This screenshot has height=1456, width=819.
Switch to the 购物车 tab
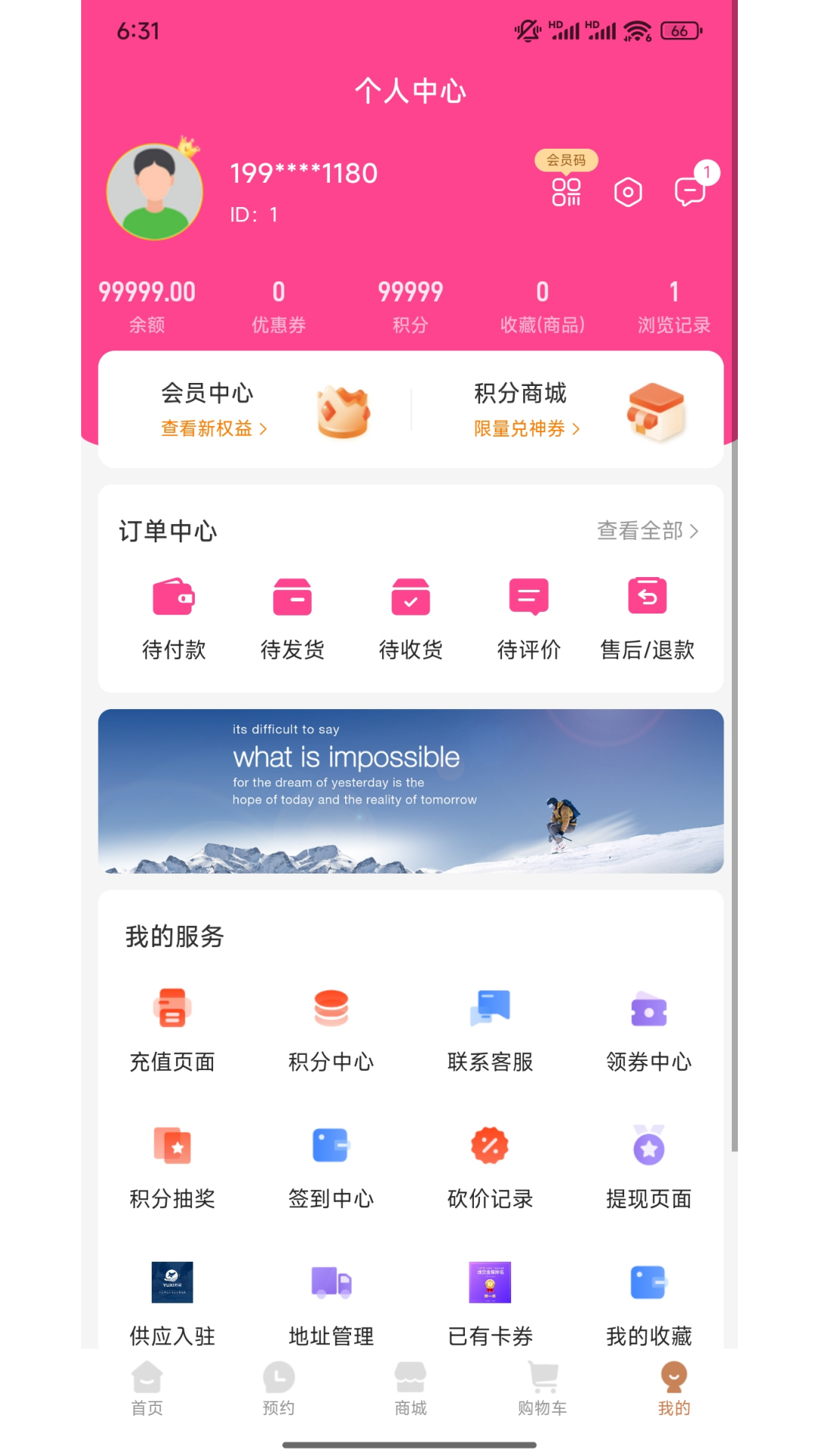(x=542, y=1389)
